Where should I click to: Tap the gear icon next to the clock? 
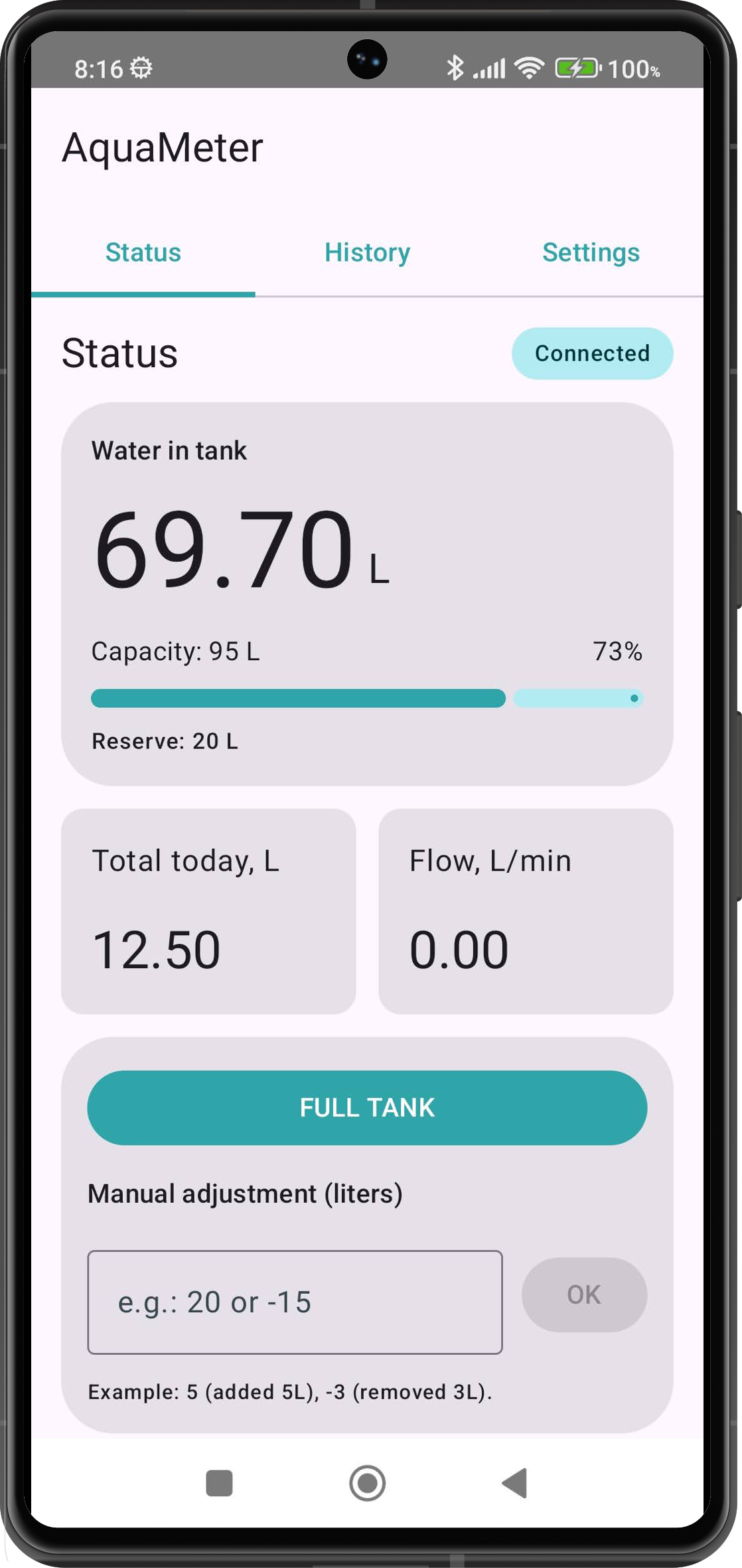[x=141, y=66]
